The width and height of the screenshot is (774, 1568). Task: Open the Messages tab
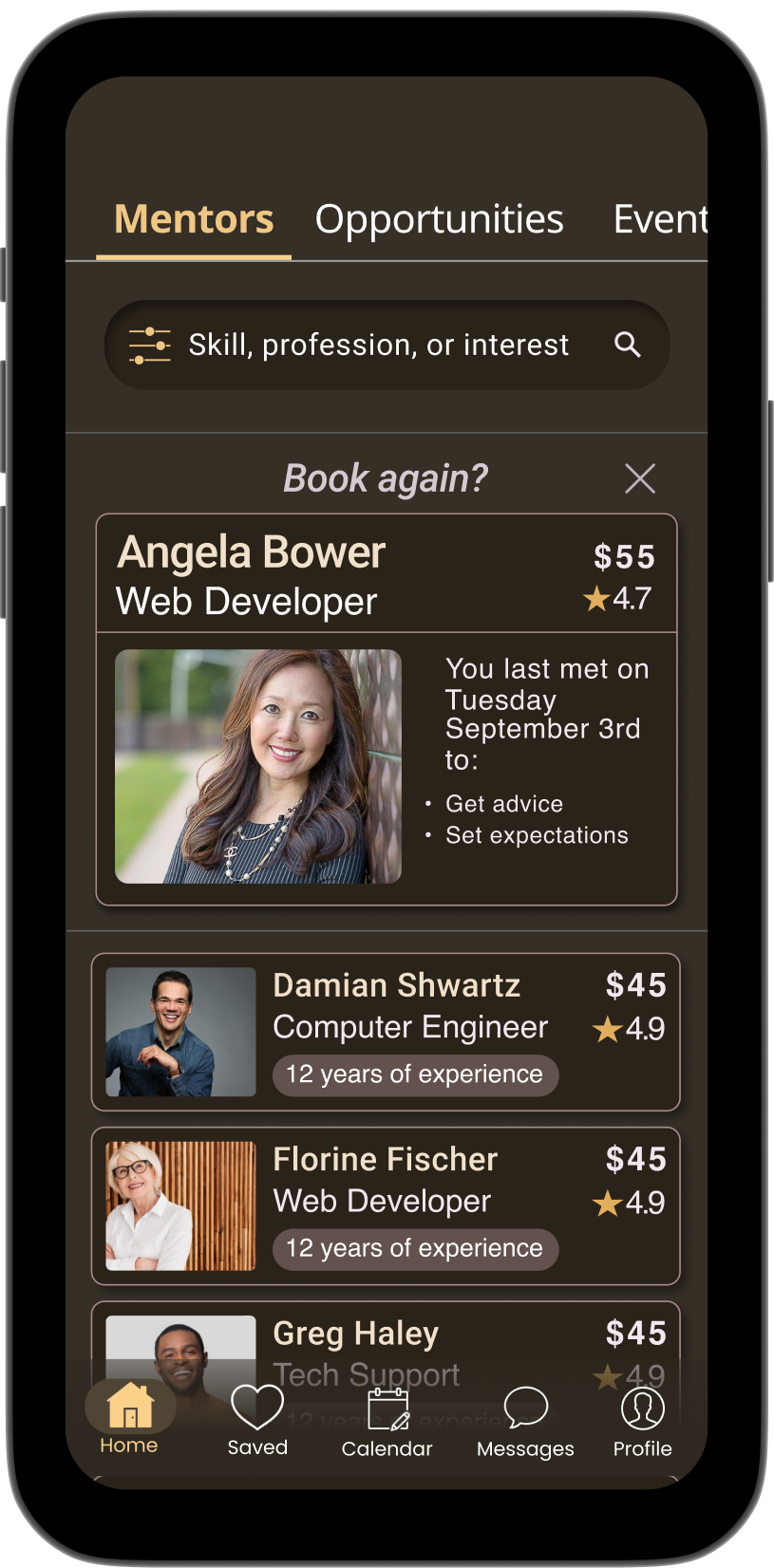click(x=525, y=1421)
